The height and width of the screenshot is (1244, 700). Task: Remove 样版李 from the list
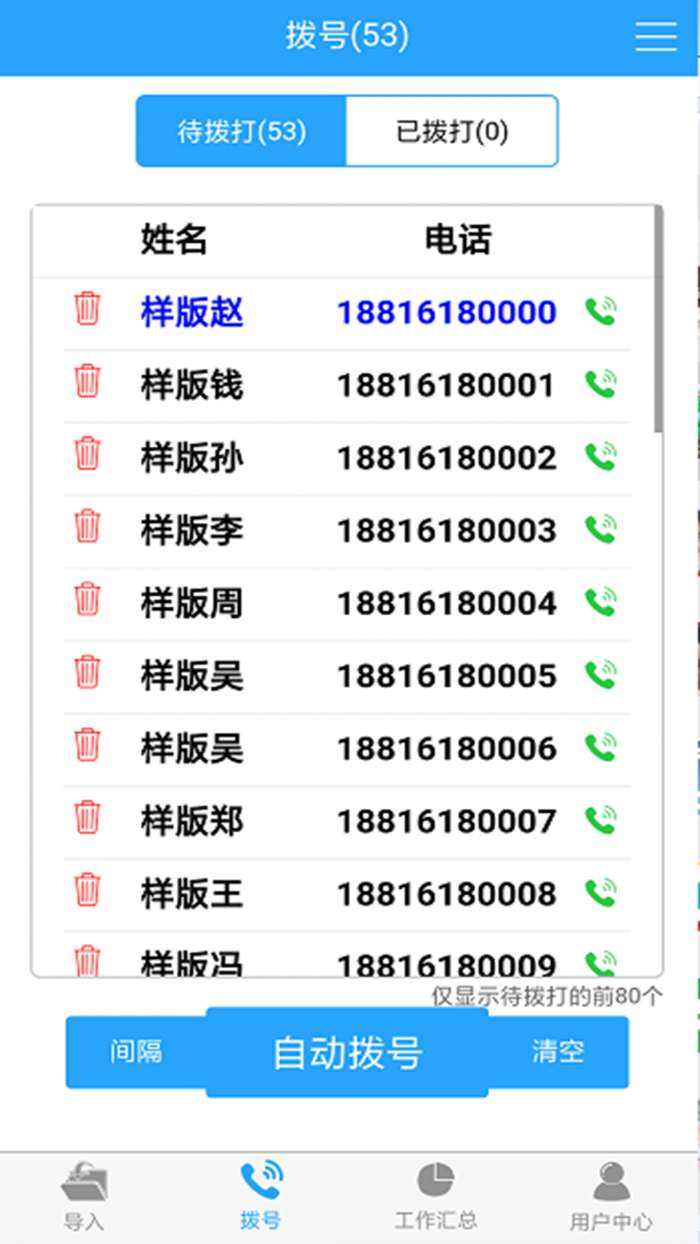click(88, 528)
